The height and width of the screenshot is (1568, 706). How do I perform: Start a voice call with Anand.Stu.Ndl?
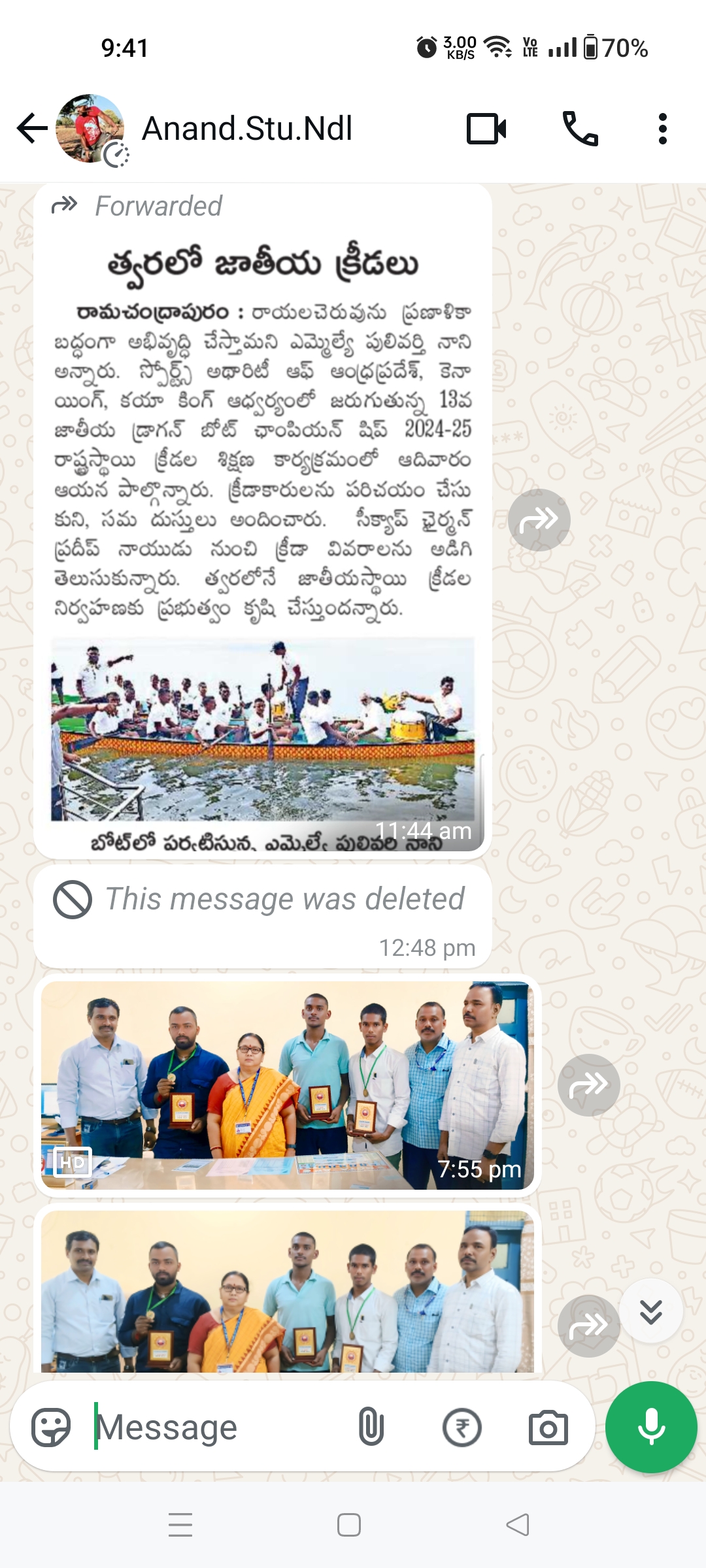click(x=580, y=128)
